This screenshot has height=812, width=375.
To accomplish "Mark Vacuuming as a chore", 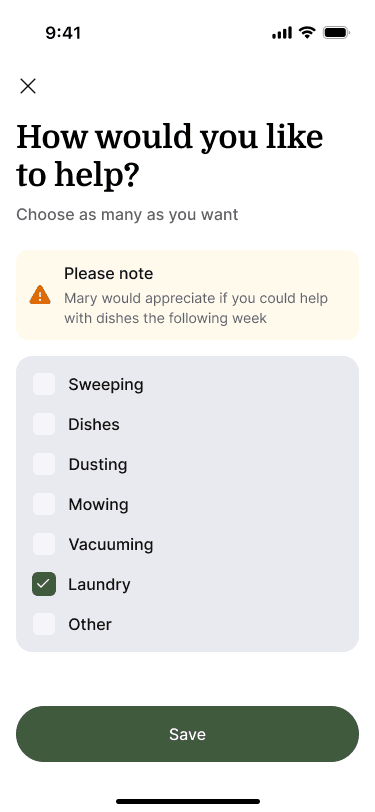I will [x=44, y=544].
